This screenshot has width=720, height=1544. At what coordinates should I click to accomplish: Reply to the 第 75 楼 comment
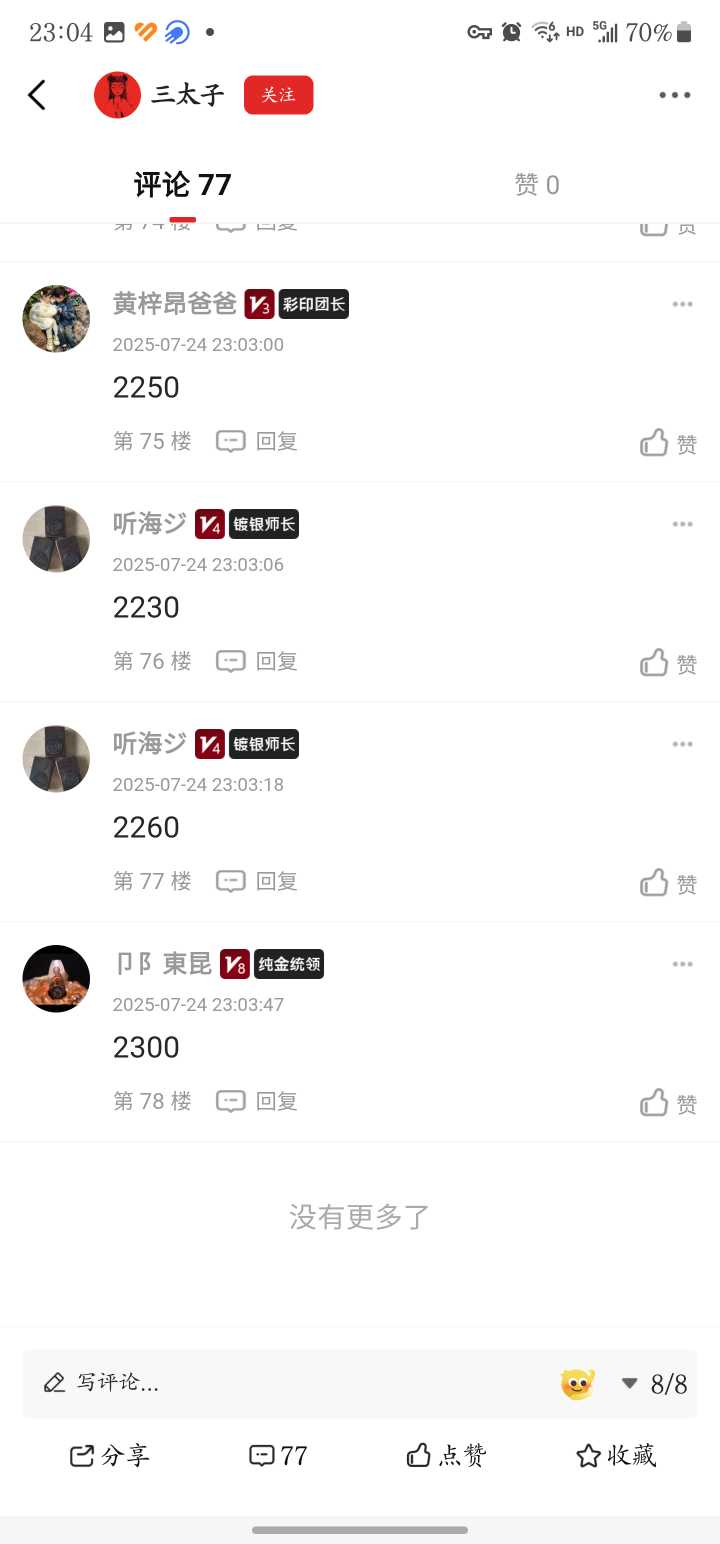tap(258, 441)
